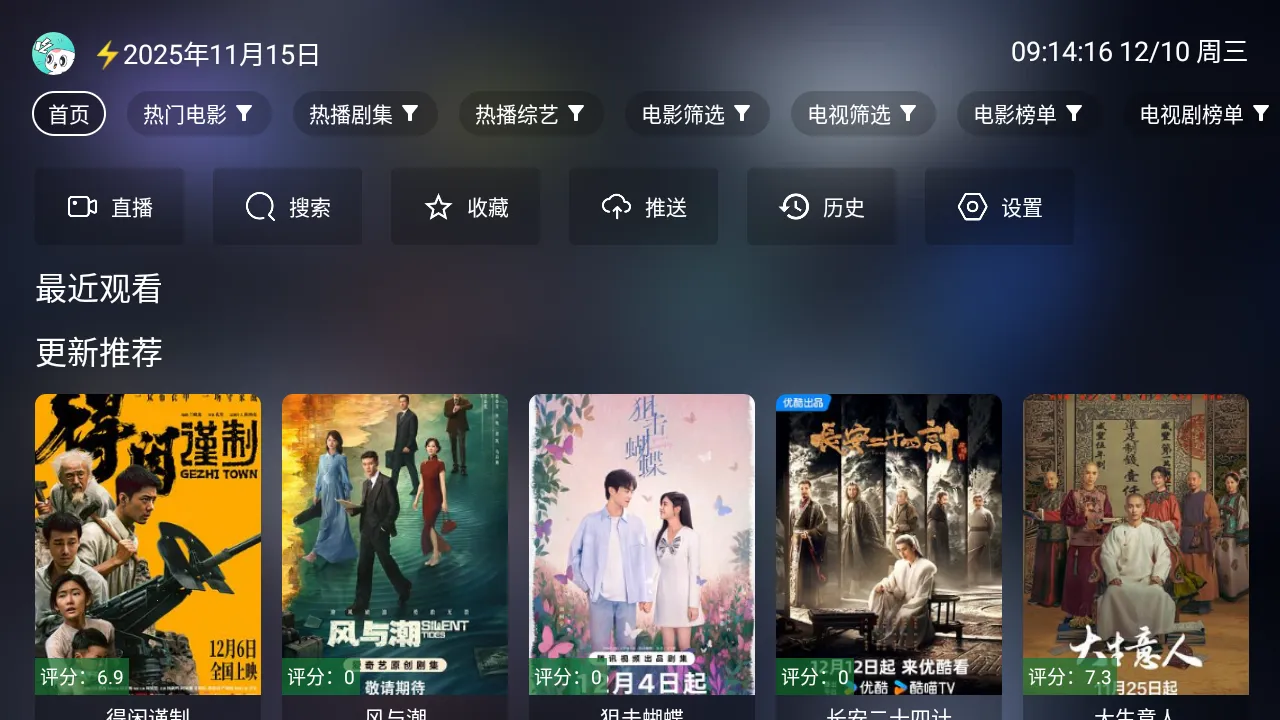The height and width of the screenshot is (720, 1280).
Task: Switch to the 热门电影 tab
Action: pos(198,114)
